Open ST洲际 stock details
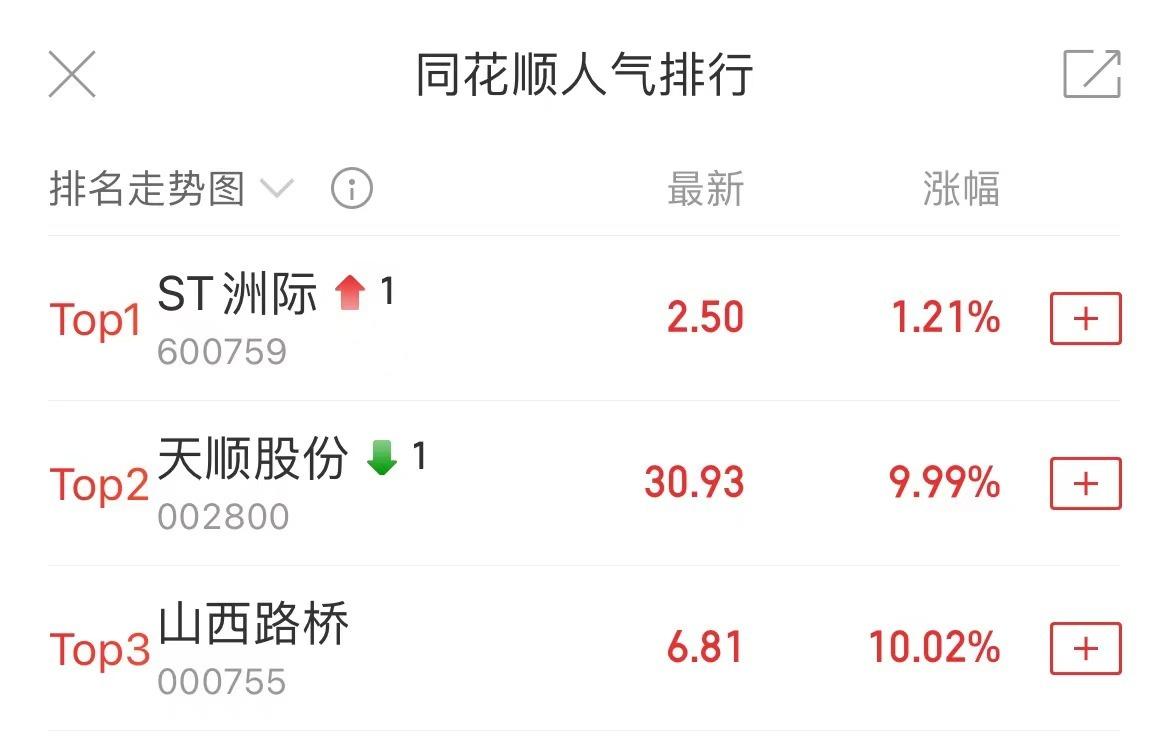The image size is (1152, 745). [x=237, y=295]
